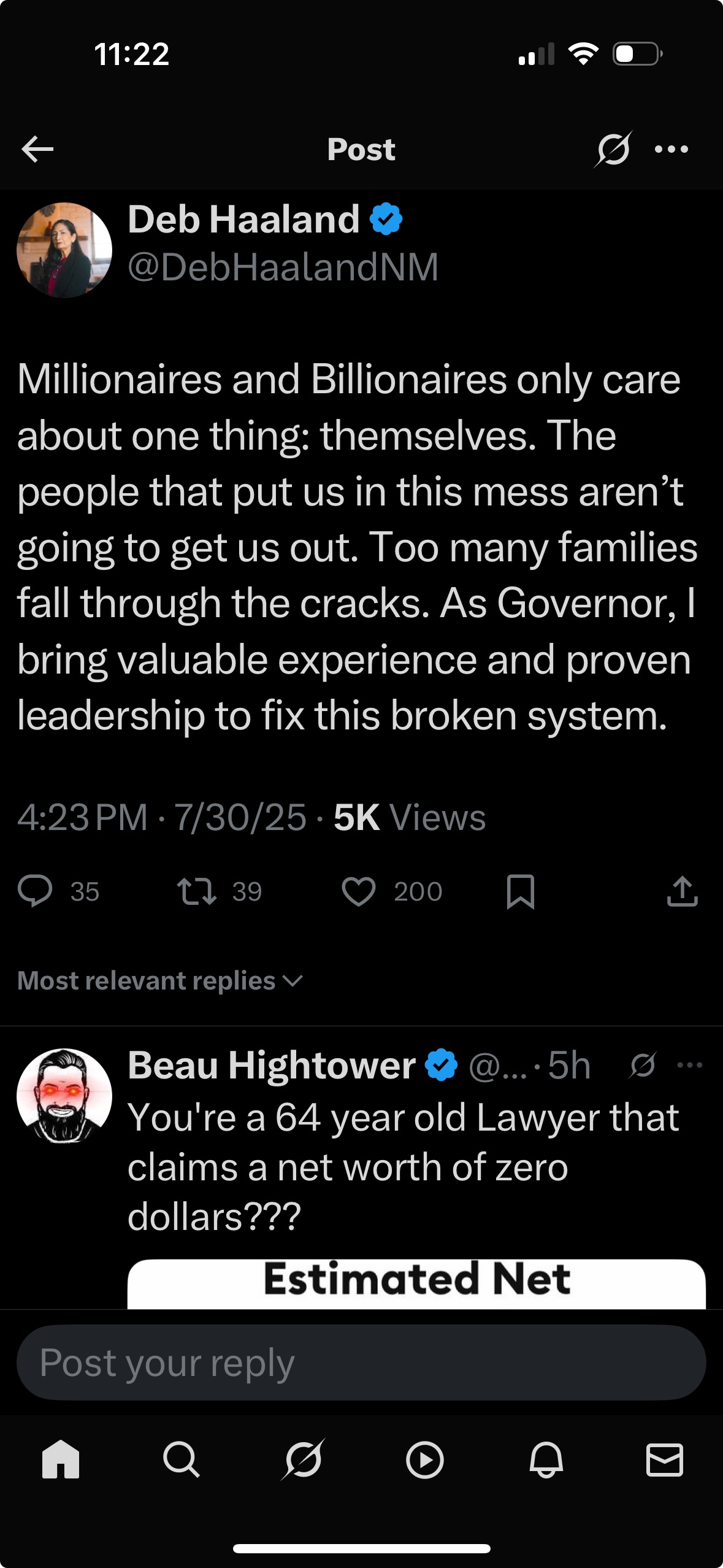This screenshot has height=1568, width=723.
Task: Reply to Deb Haaland's post
Action: [x=36, y=891]
